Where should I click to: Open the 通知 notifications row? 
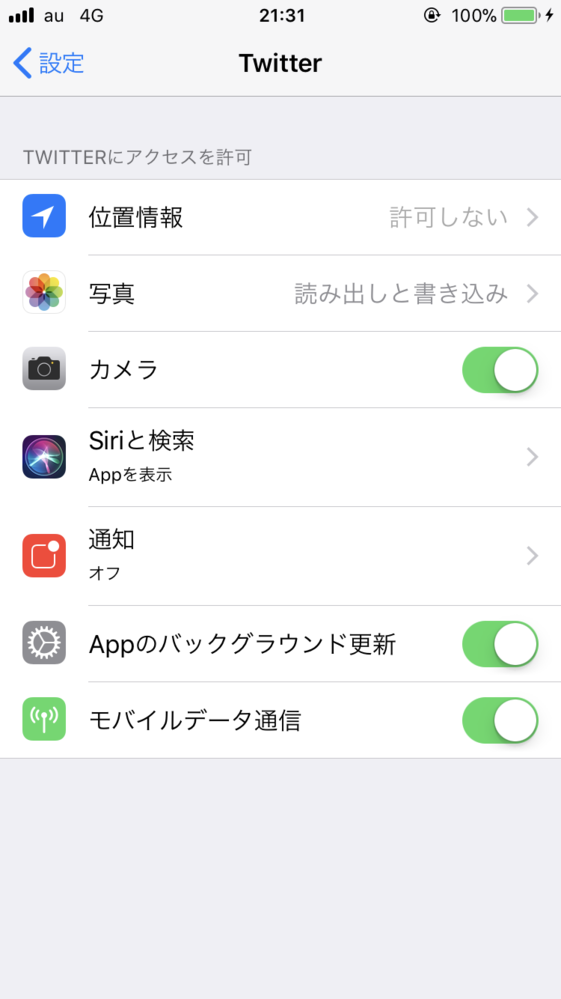click(x=280, y=556)
